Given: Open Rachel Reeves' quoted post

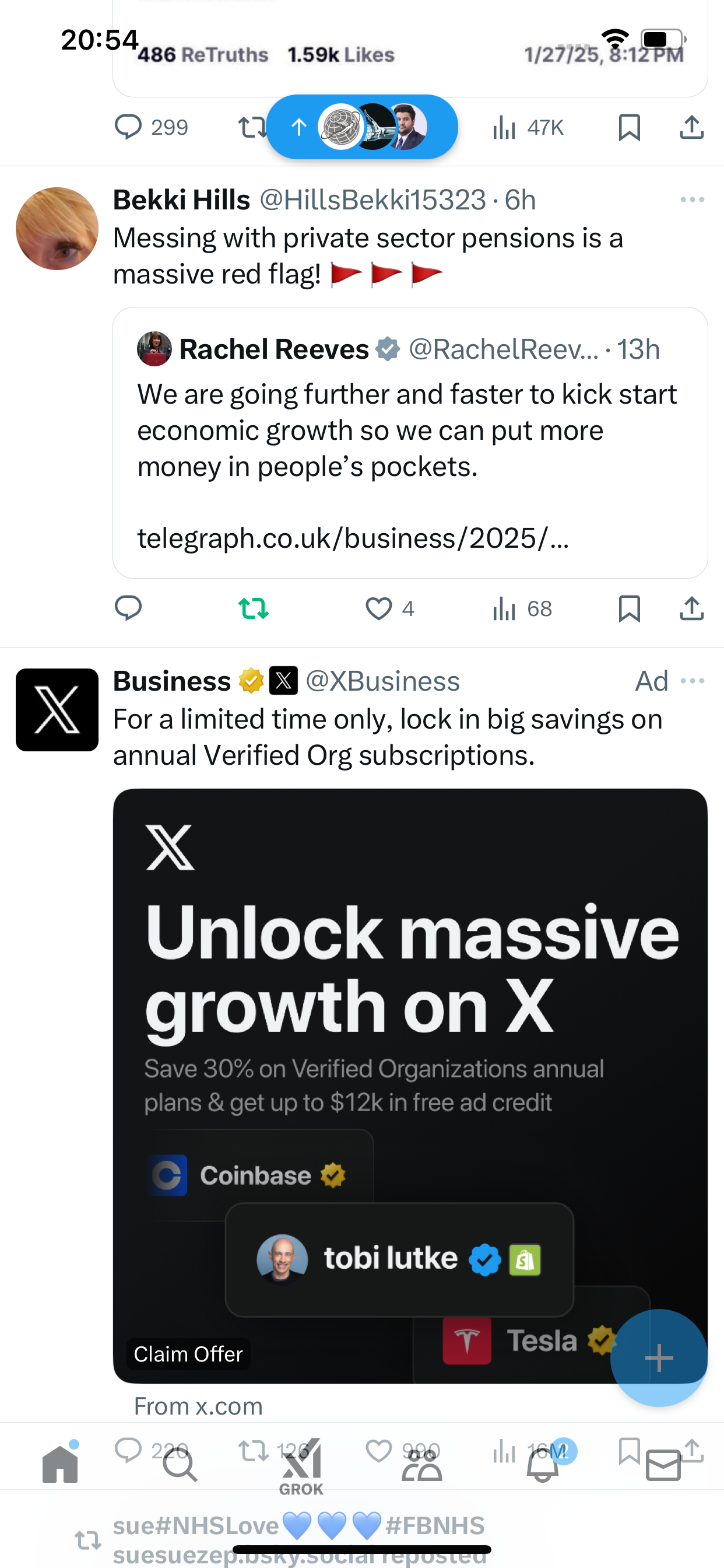Looking at the screenshot, I should tap(410, 443).
